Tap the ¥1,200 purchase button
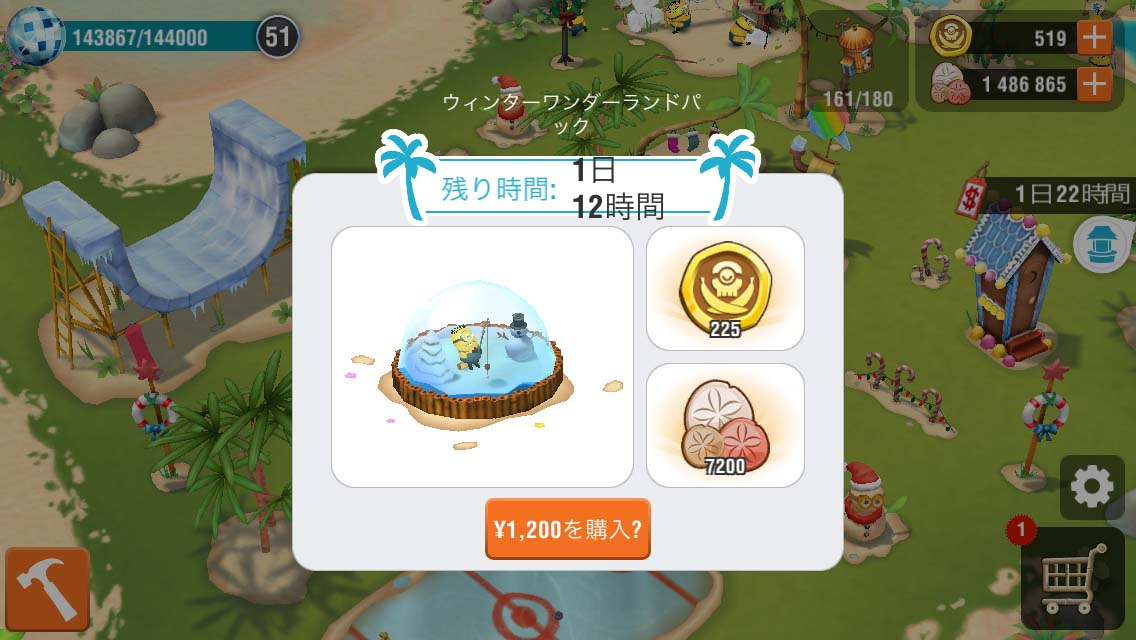Screen dimensions: 1136x640 568,529
